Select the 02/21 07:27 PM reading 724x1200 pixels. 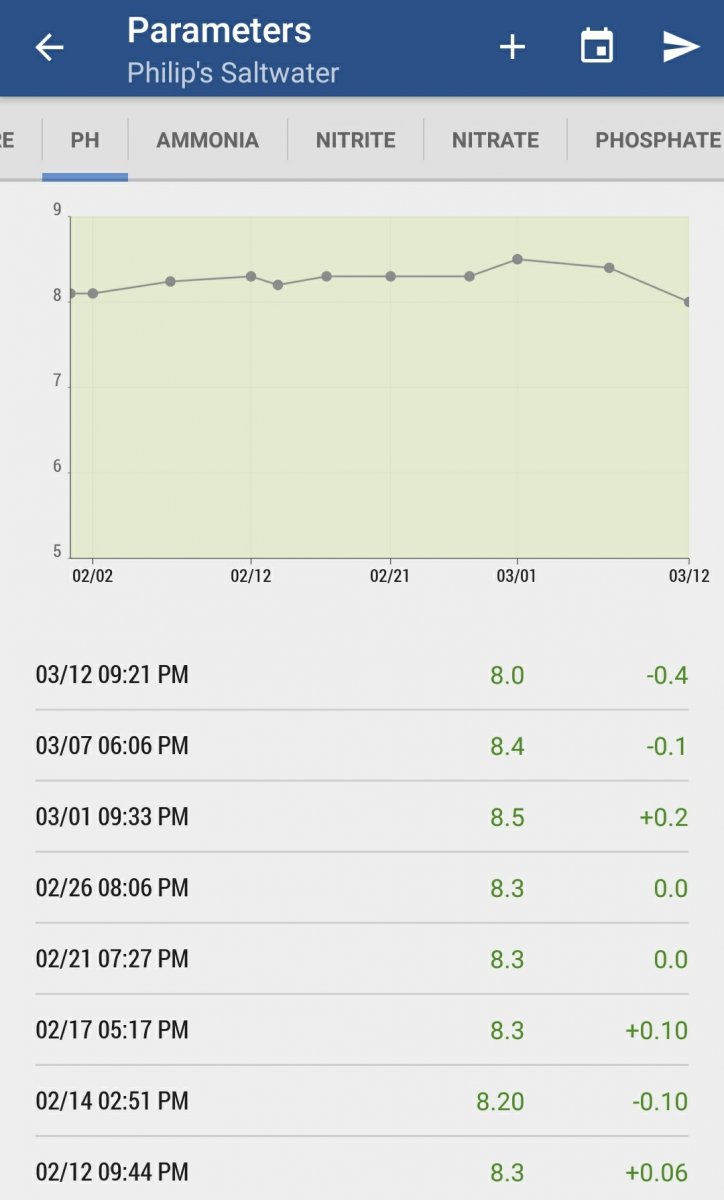pyautogui.click(x=361, y=959)
